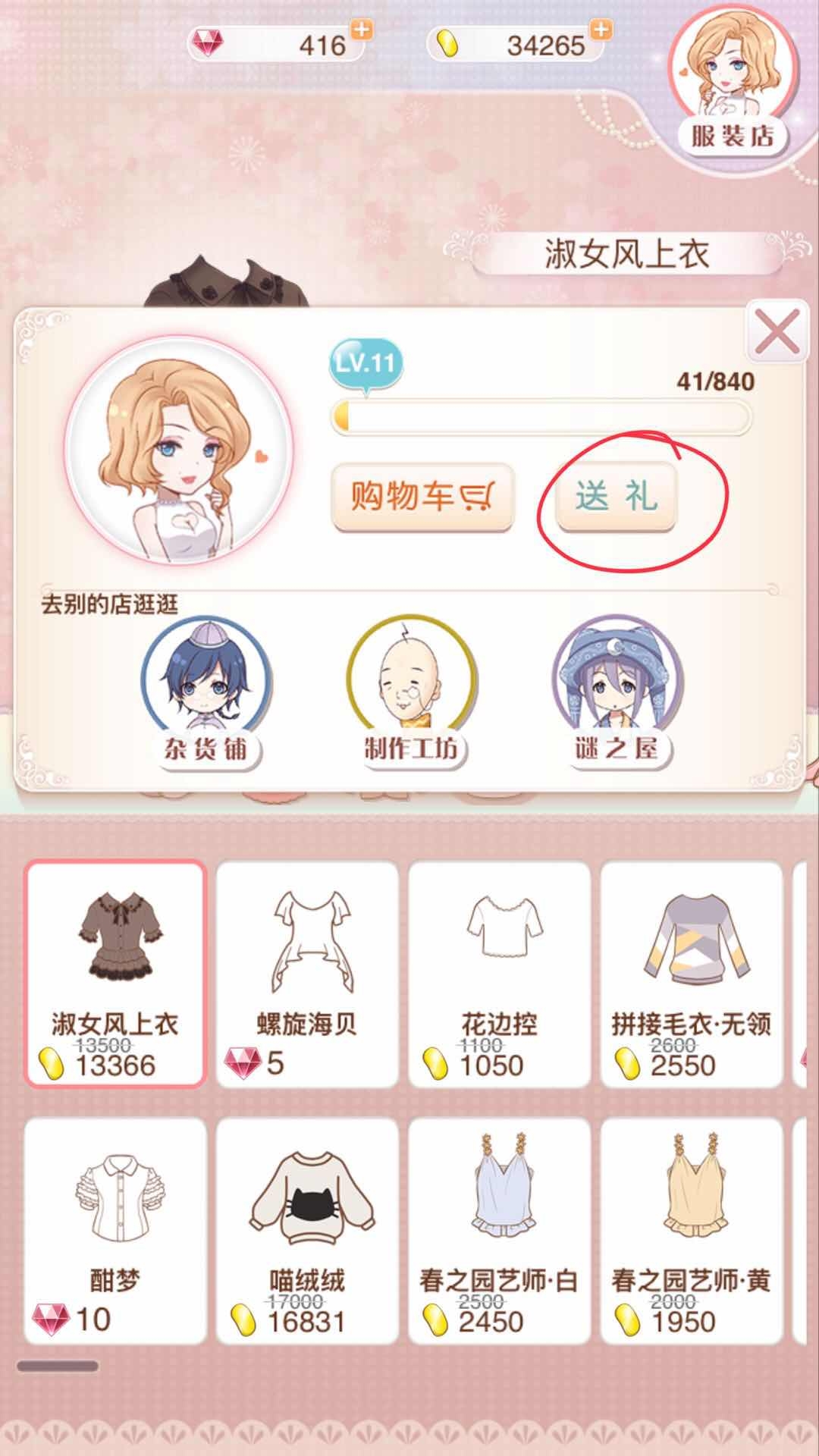Select the 花边控 top
The image size is (819, 1456).
tap(499, 974)
